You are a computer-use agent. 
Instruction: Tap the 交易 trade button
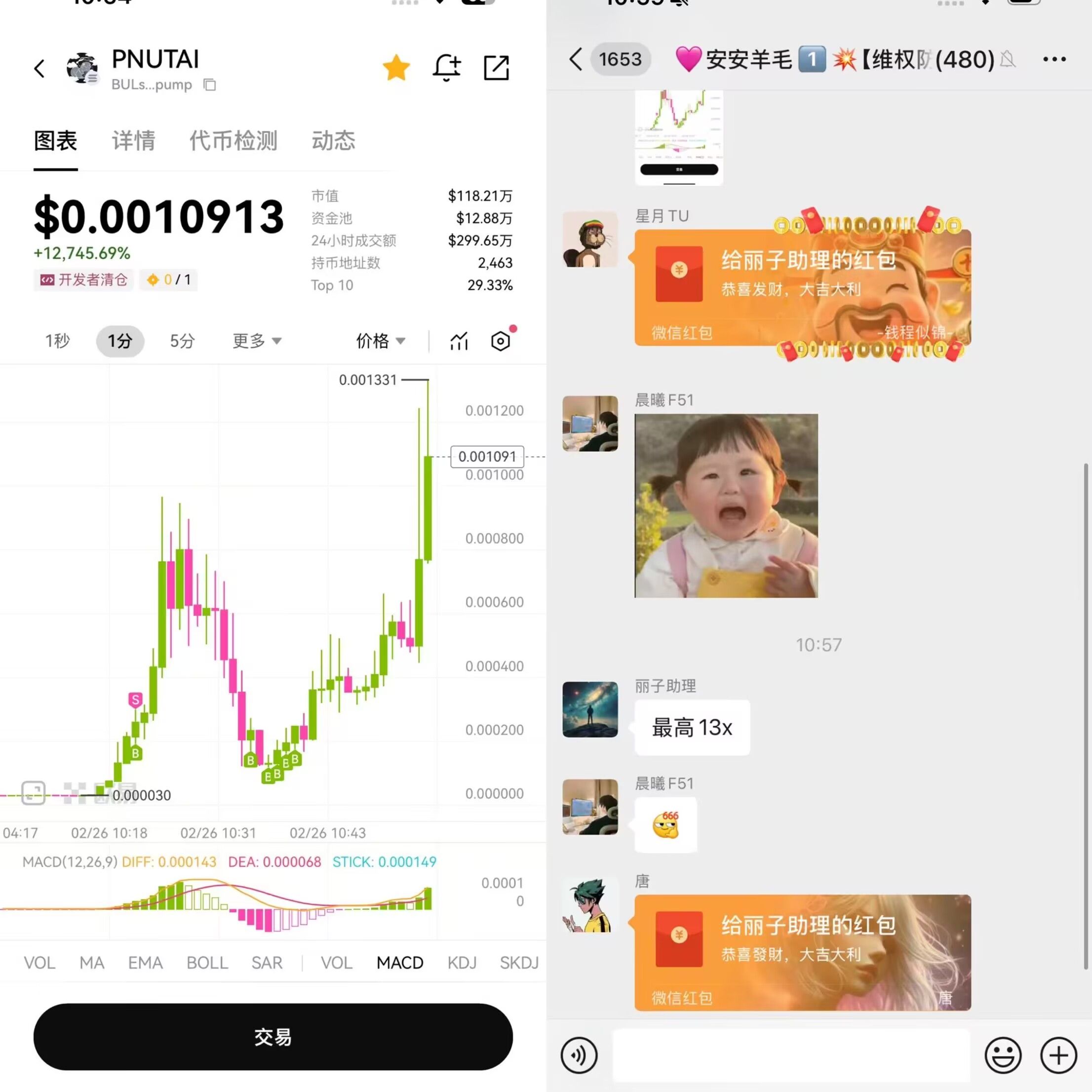pos(273,1037)
